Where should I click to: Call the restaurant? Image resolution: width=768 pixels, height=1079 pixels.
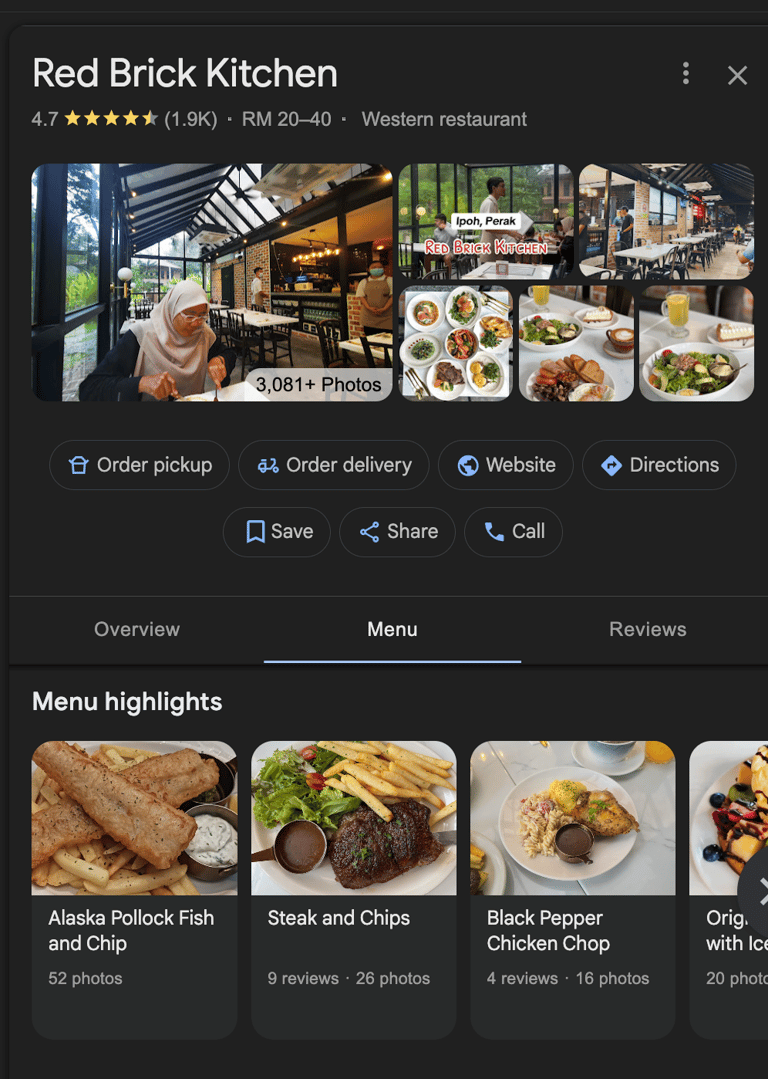pos(513,532)
